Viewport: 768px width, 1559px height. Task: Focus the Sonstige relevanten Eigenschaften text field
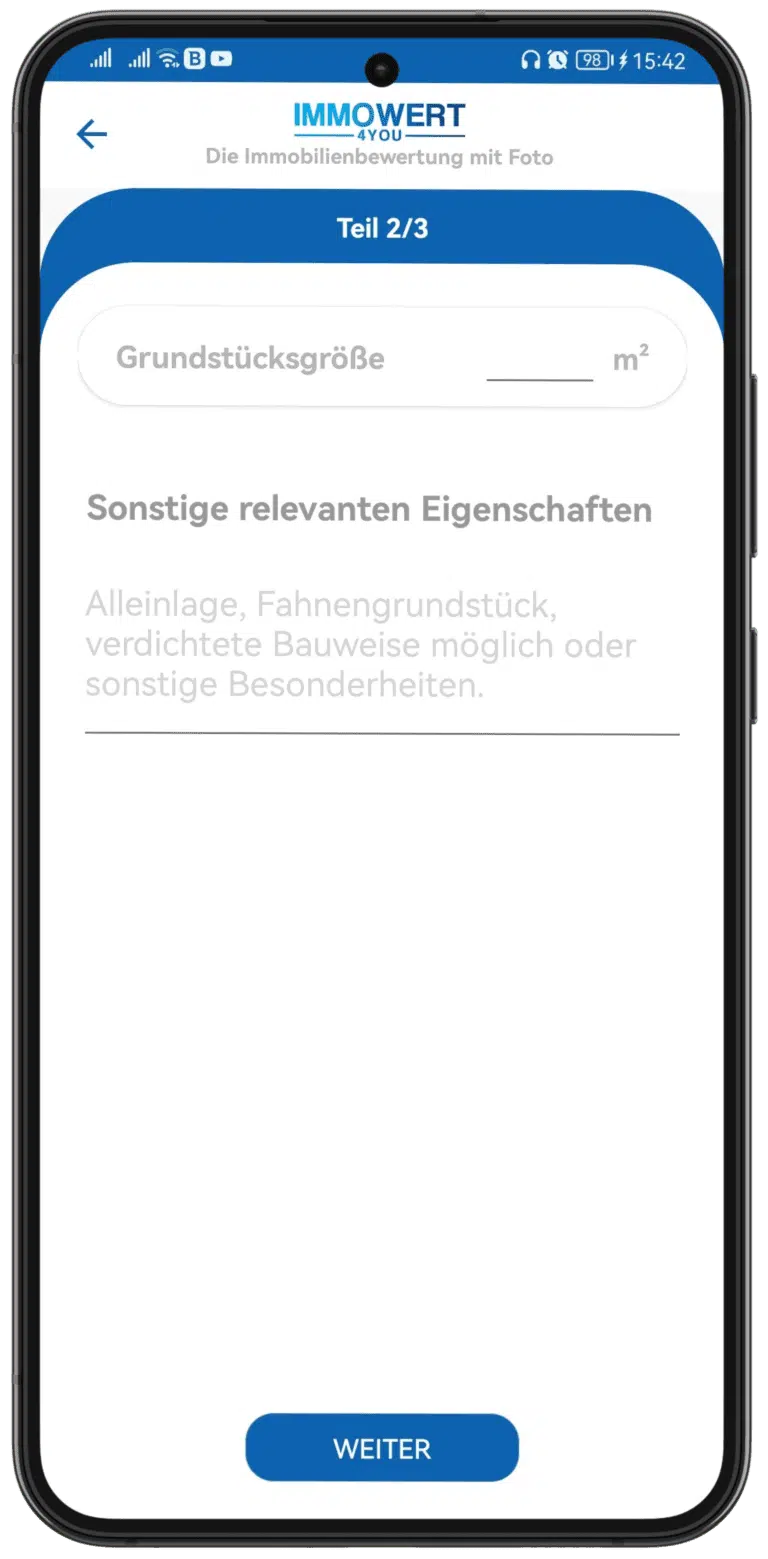point(381,646)
